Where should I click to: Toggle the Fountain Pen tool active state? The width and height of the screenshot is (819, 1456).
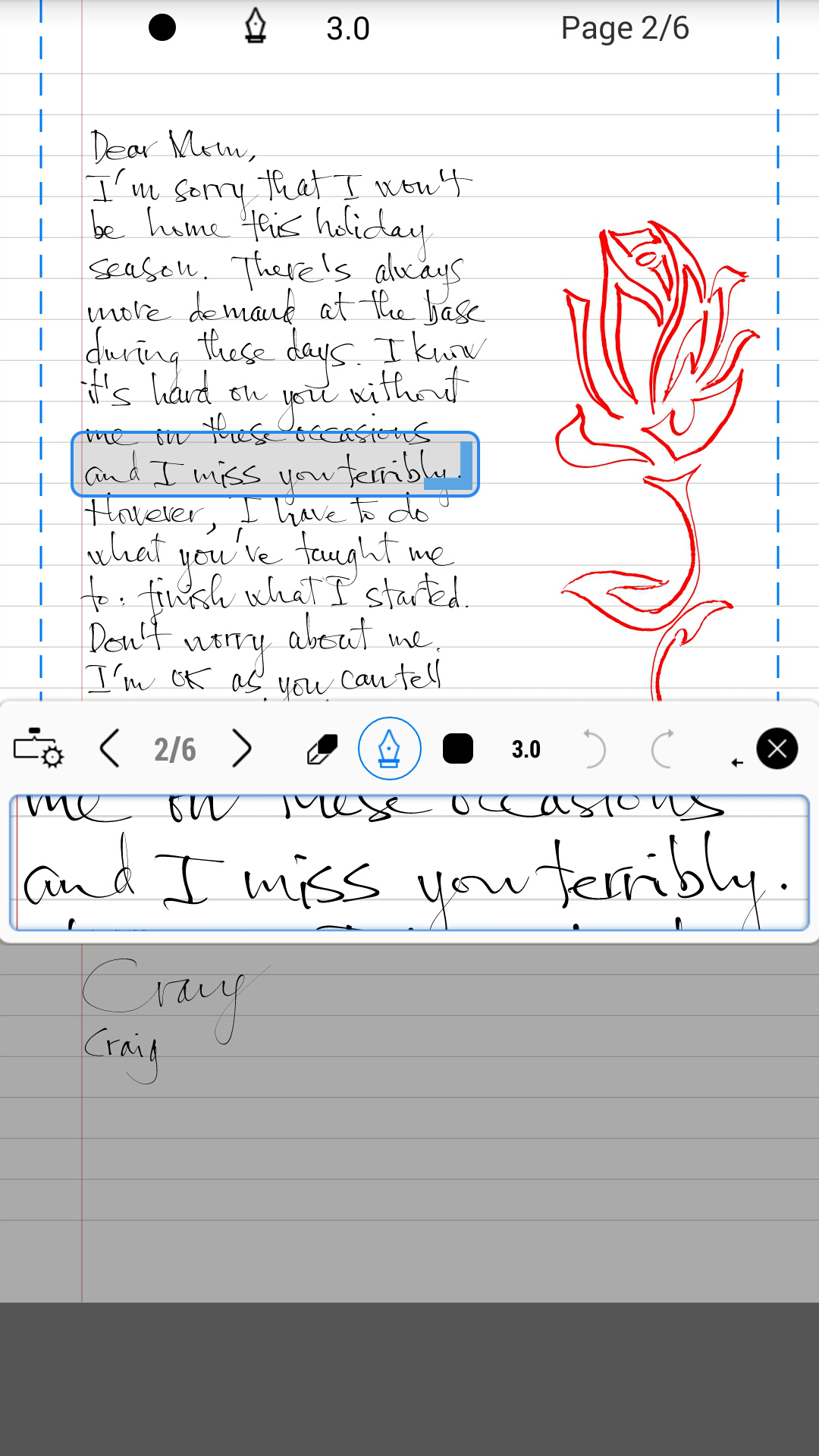(389, 748)
